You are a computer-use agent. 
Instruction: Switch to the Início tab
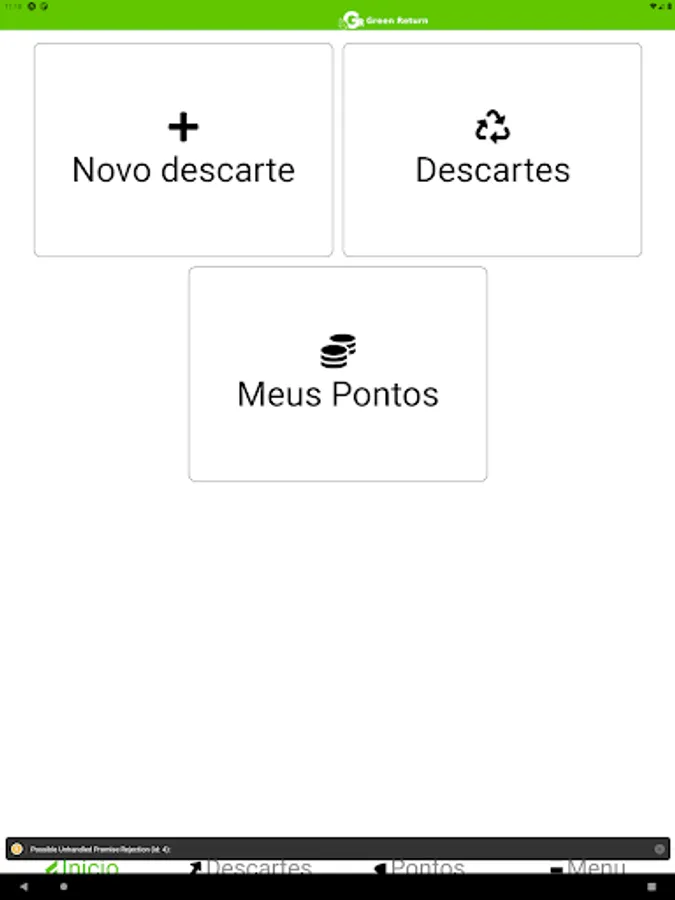(84, 867)
